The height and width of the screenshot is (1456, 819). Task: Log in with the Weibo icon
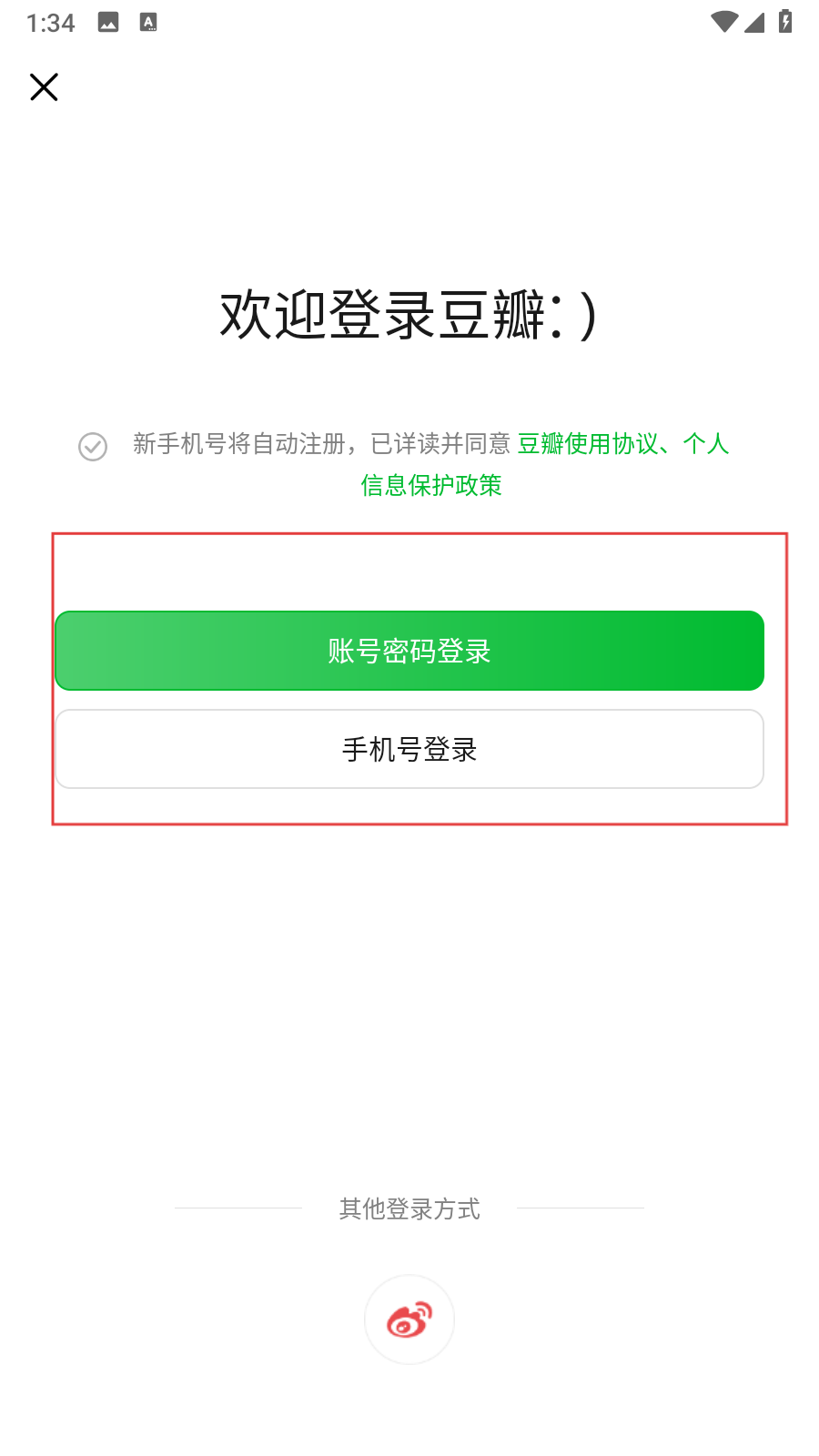click(x=409, y=1319)
